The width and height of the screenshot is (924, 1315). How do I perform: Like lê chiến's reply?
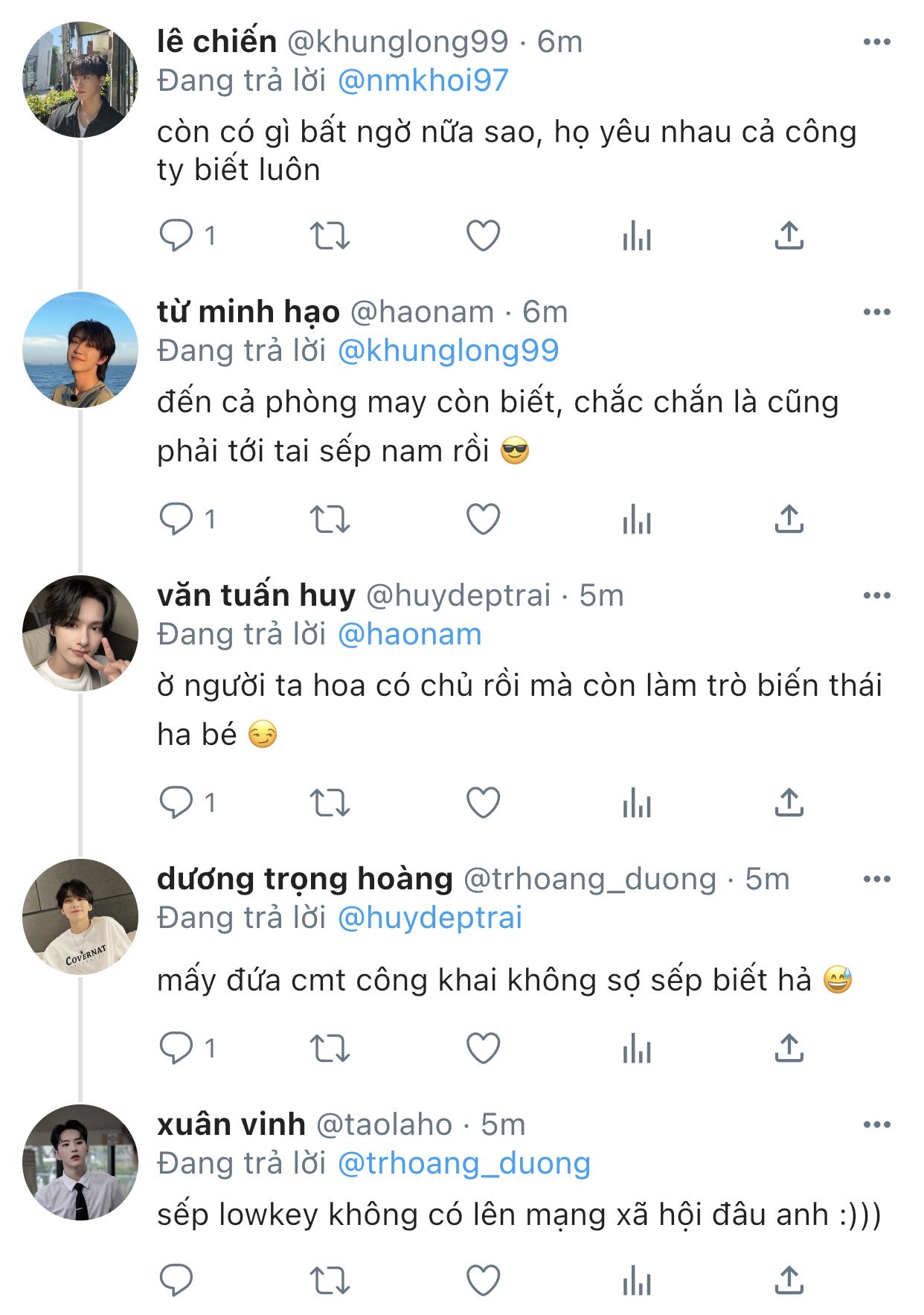[x=483, y=236]
